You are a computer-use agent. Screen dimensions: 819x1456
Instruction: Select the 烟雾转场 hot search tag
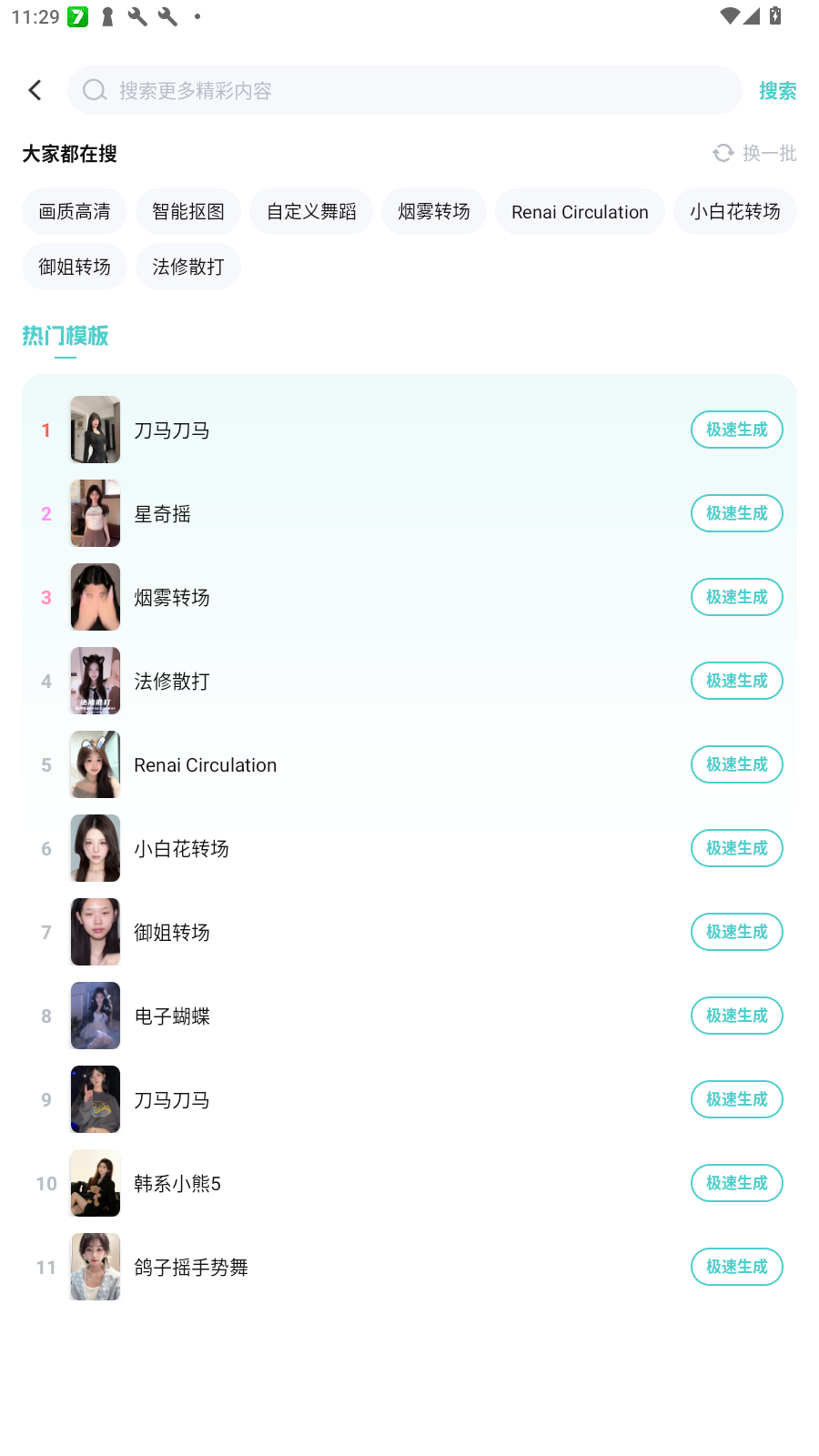[x=434, y=211]
